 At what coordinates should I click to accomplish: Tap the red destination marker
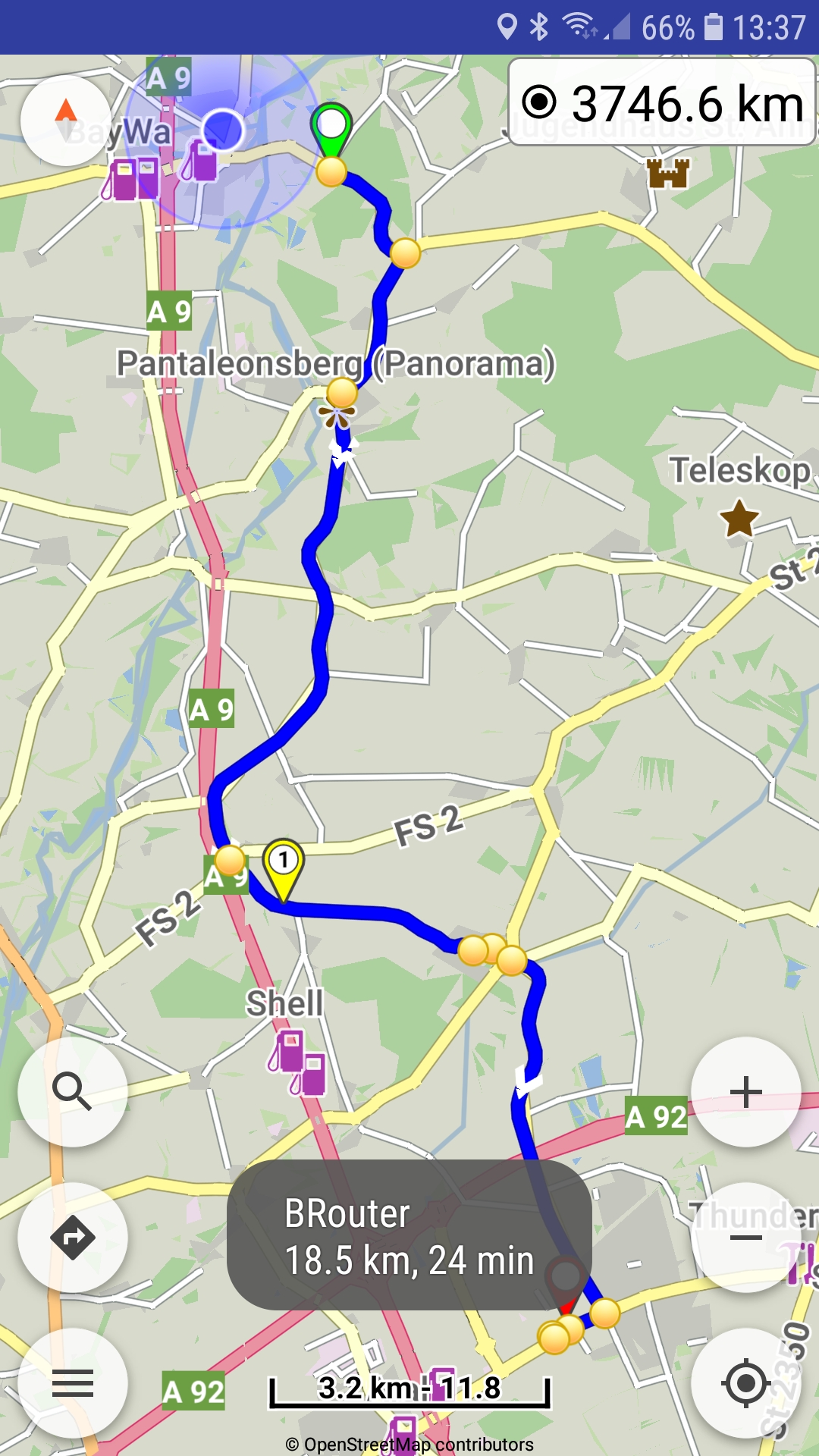566,1285
